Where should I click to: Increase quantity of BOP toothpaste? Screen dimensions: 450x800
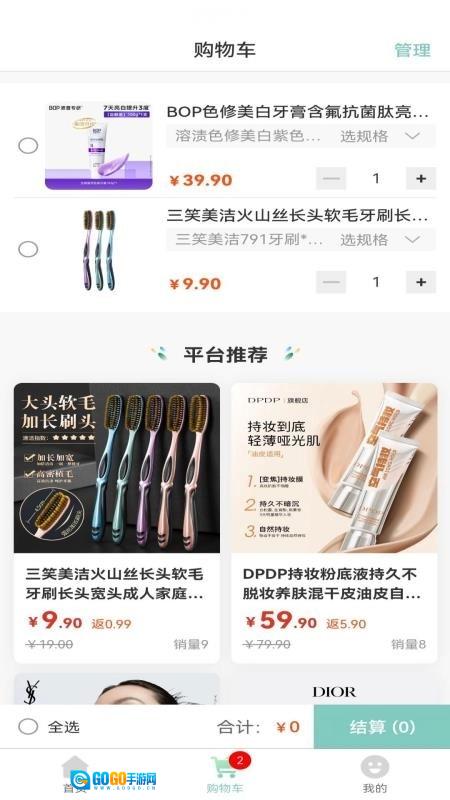coord(421,179)
